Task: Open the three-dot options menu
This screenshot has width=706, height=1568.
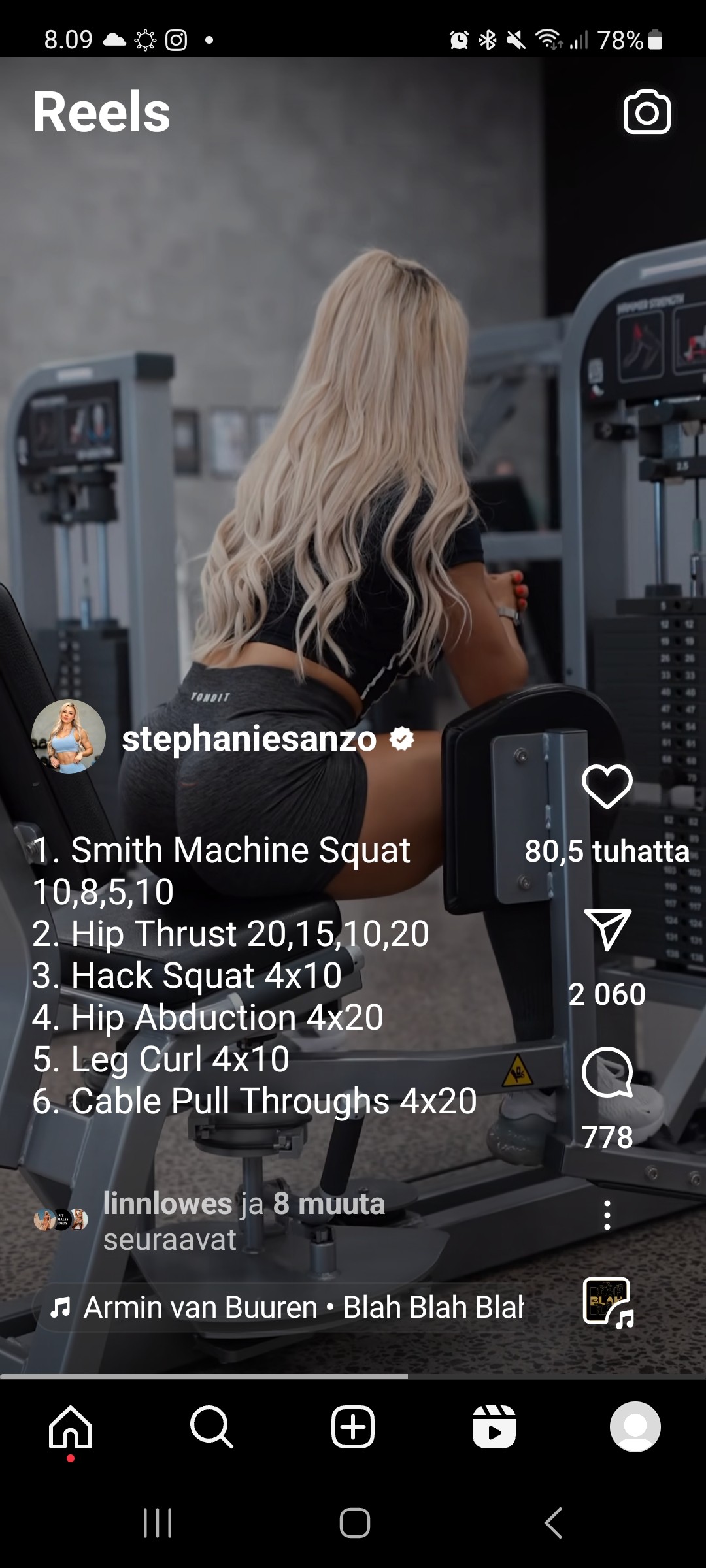Action: (607, 1216)
